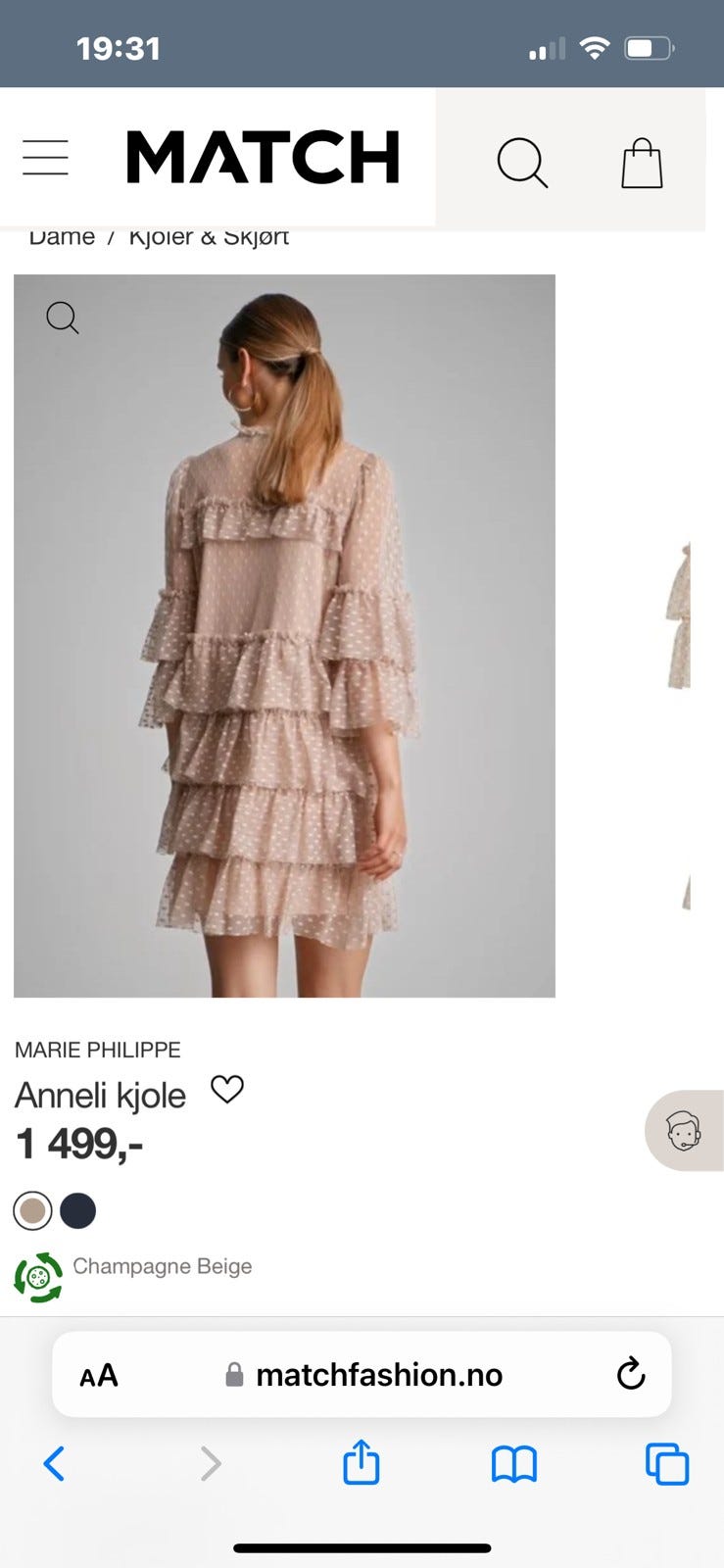The image size is (724, 1568).
Task: Add Anneli kjole to favorites
Action: (x=227, y=1089)
